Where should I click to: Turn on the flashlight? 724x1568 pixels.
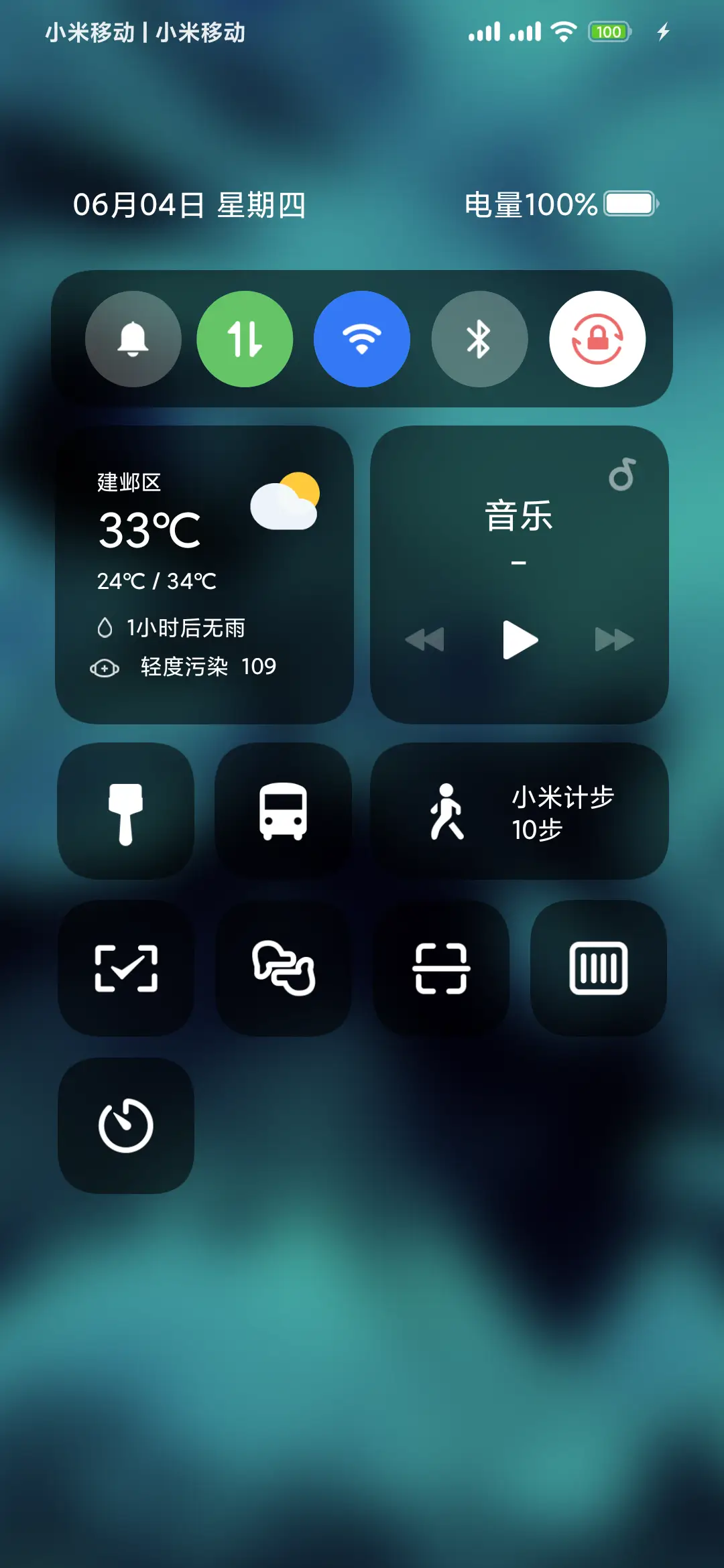click(125, 812)
